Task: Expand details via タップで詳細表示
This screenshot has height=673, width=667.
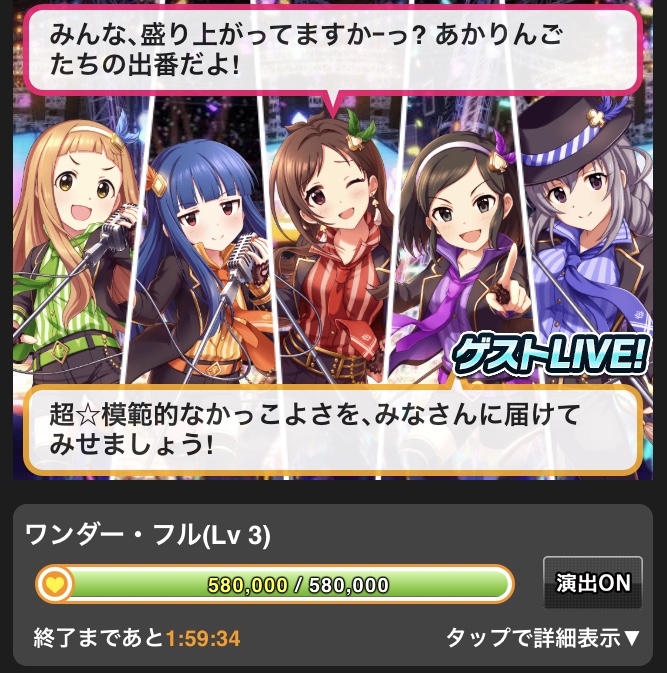Action: coord(543,638)
